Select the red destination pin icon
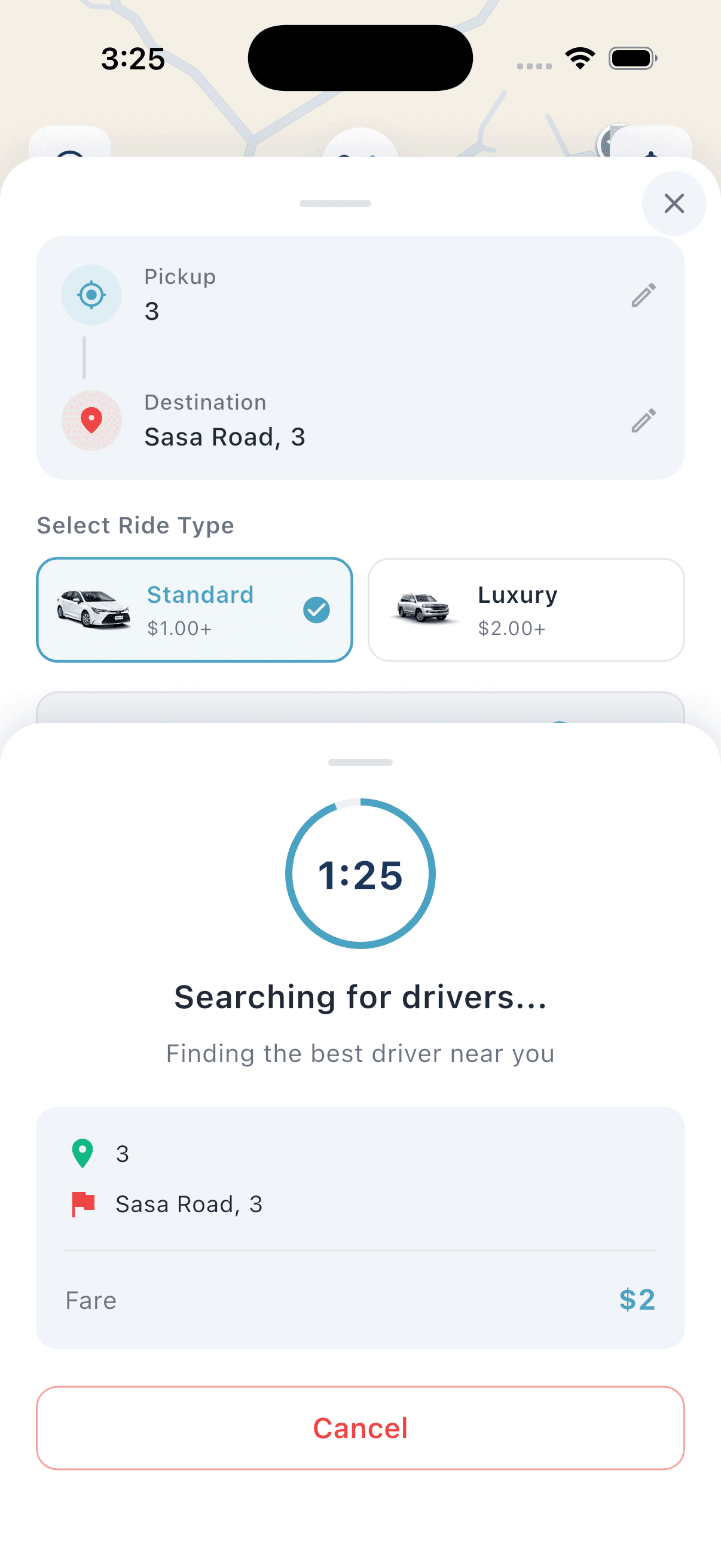This screenshot has width=721, height=1568. pyautogui.click(x=91, y=420)
